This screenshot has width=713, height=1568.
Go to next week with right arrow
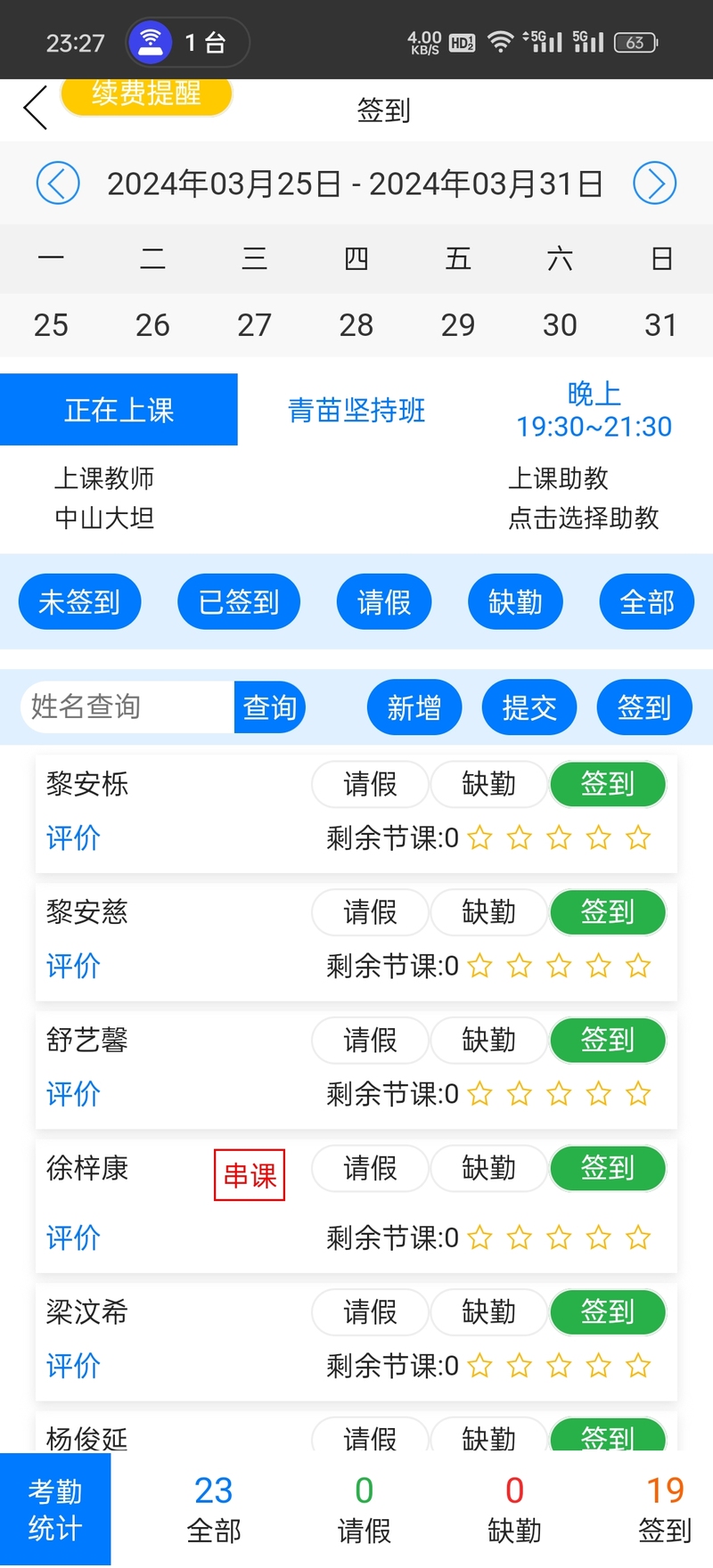[655, 184]
